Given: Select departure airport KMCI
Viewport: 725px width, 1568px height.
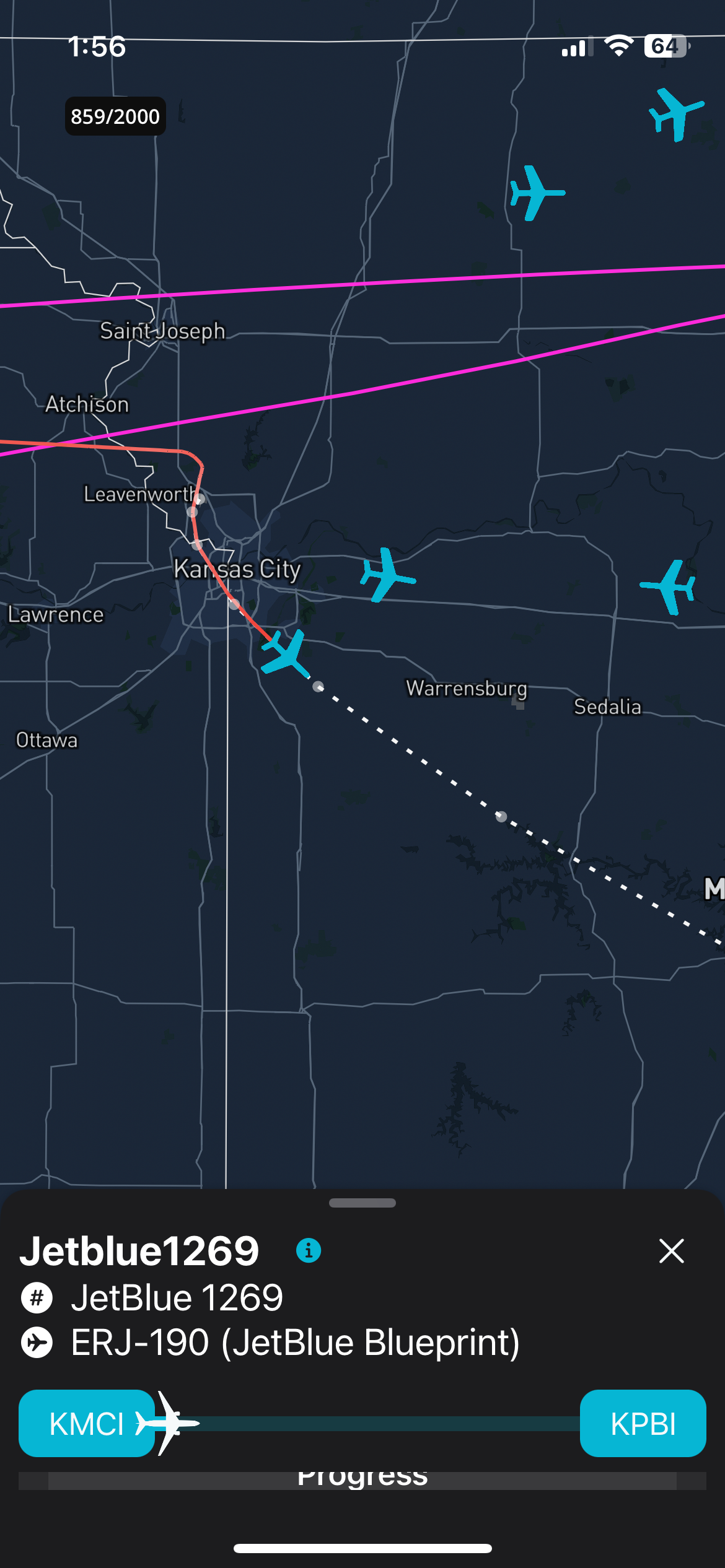Looking at the screenshot, I should [x=87, y=1423].
